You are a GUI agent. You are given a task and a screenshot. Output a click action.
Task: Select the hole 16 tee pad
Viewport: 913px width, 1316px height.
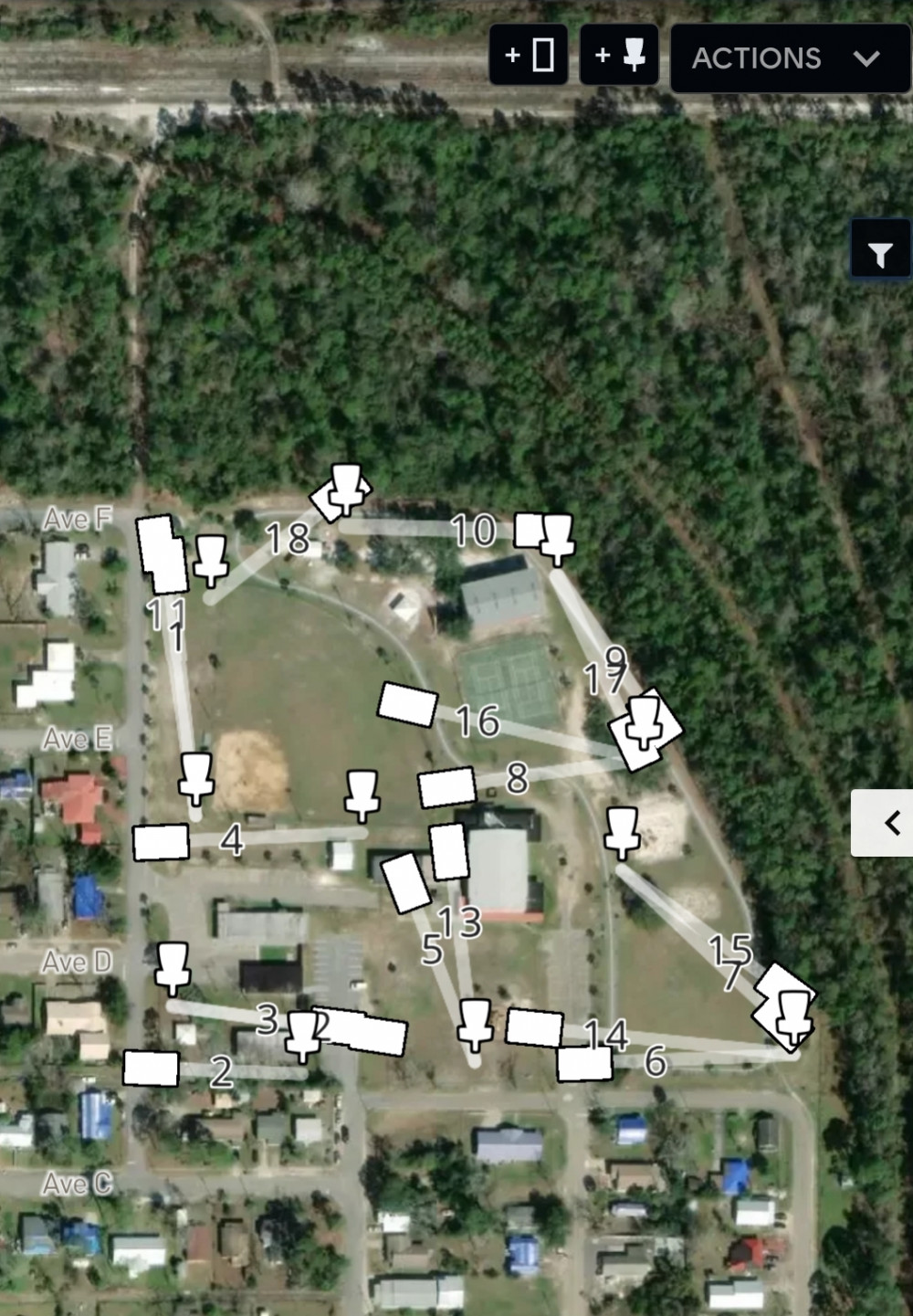point(407,704)
